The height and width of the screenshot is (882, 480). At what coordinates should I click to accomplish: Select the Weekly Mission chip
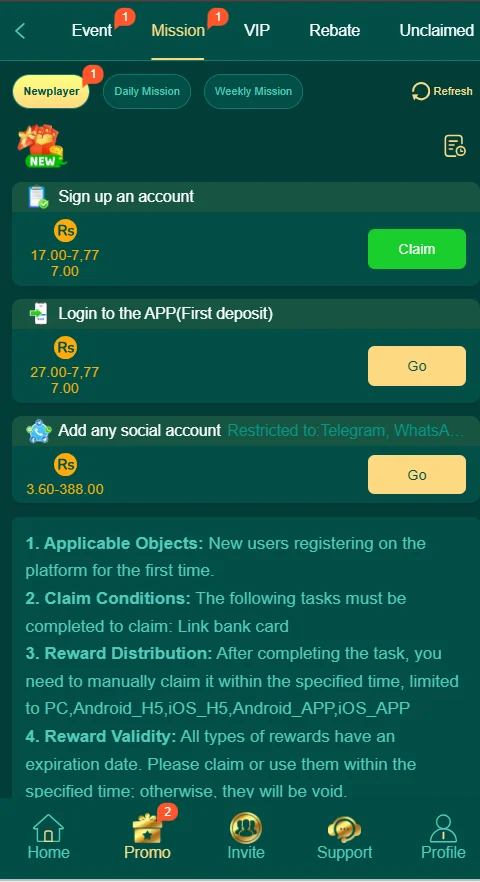click(253, 91)
